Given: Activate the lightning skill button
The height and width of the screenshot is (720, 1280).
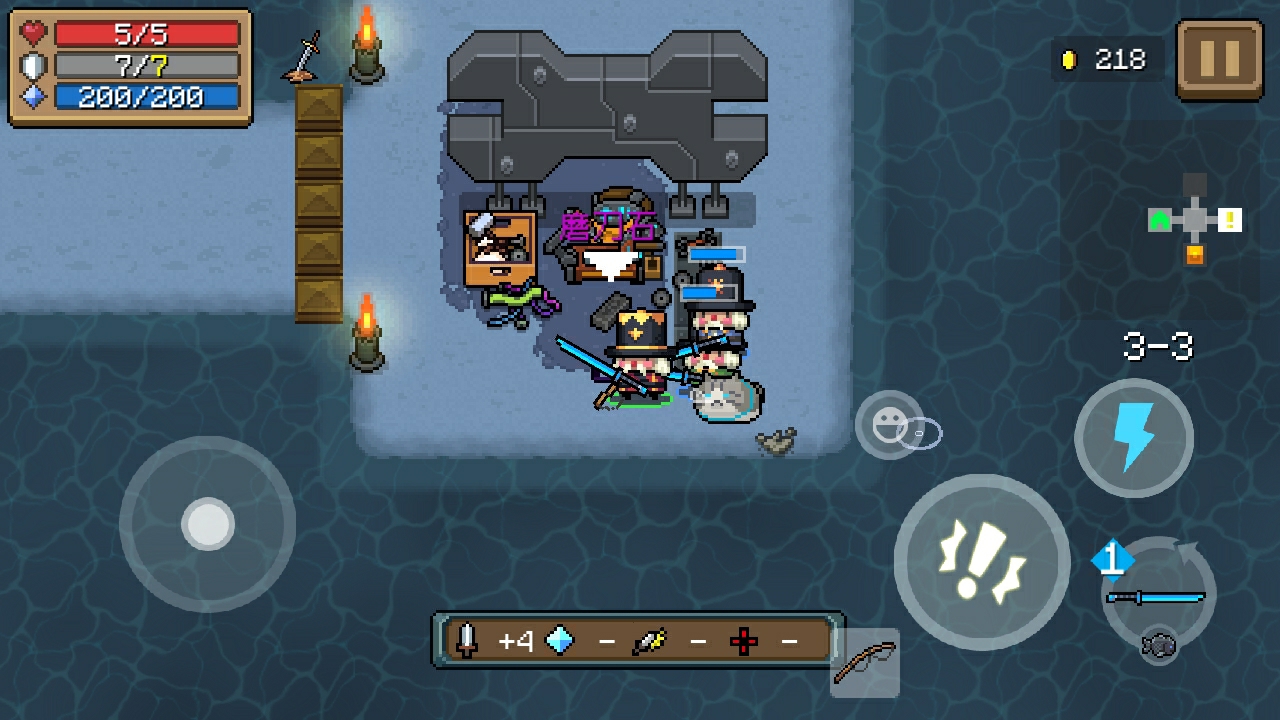Looking at the screenshot, I should 1133,438.
